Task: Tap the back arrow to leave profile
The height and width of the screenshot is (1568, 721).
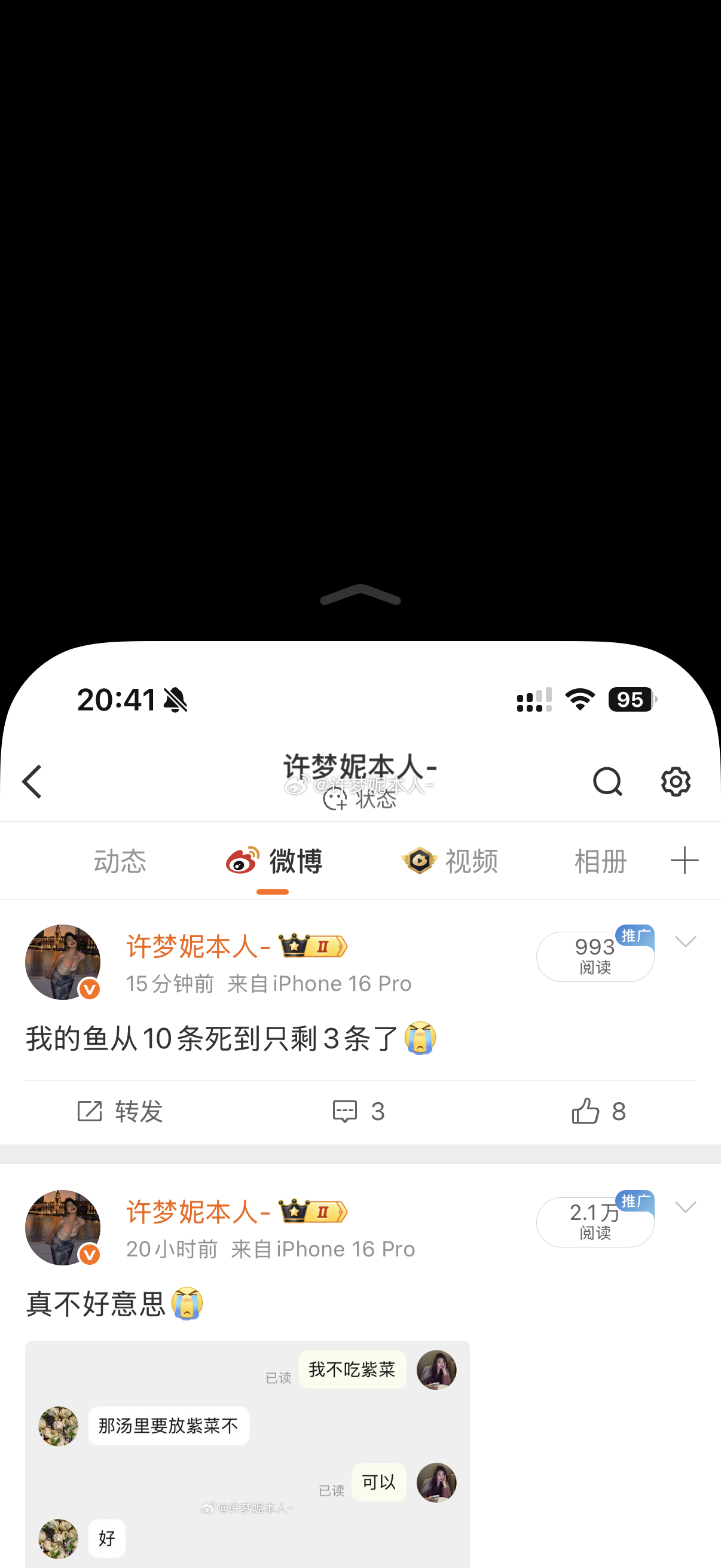Action: click(x=32, y=782)
